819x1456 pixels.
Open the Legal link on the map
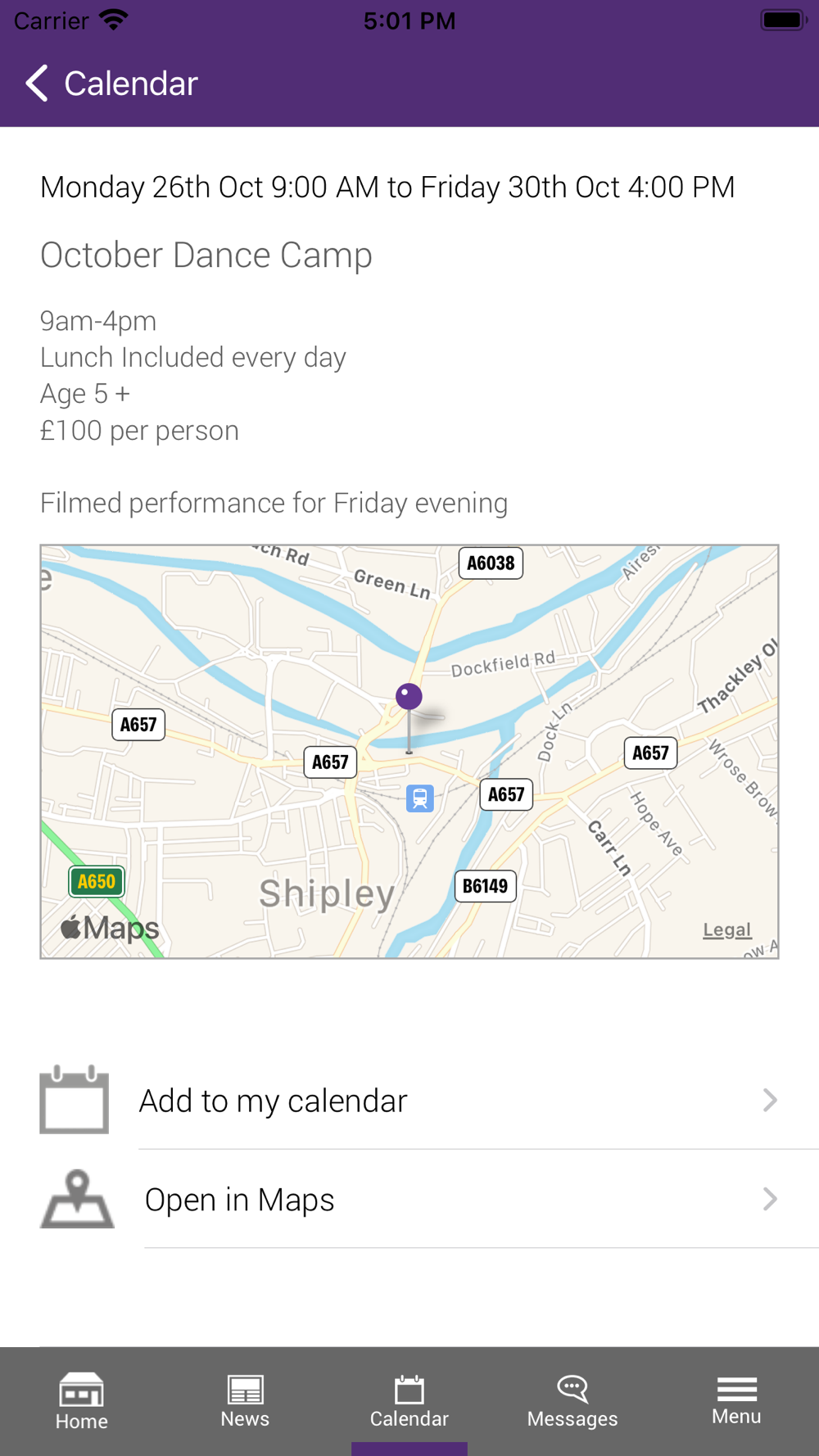click(726, 929)
